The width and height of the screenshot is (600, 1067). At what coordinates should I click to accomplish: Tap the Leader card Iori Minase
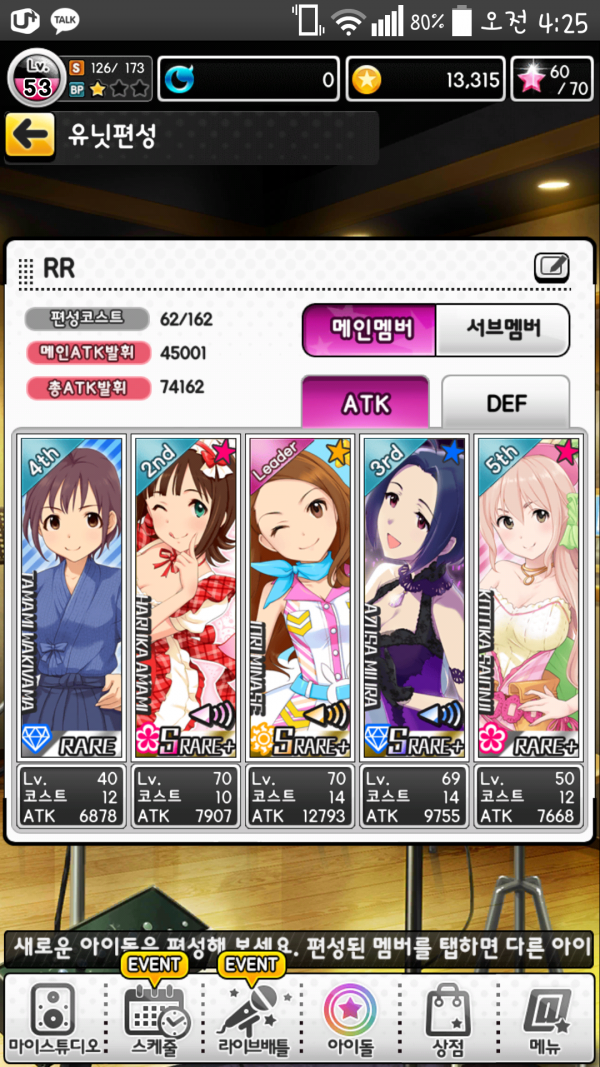tap(300, 598)
